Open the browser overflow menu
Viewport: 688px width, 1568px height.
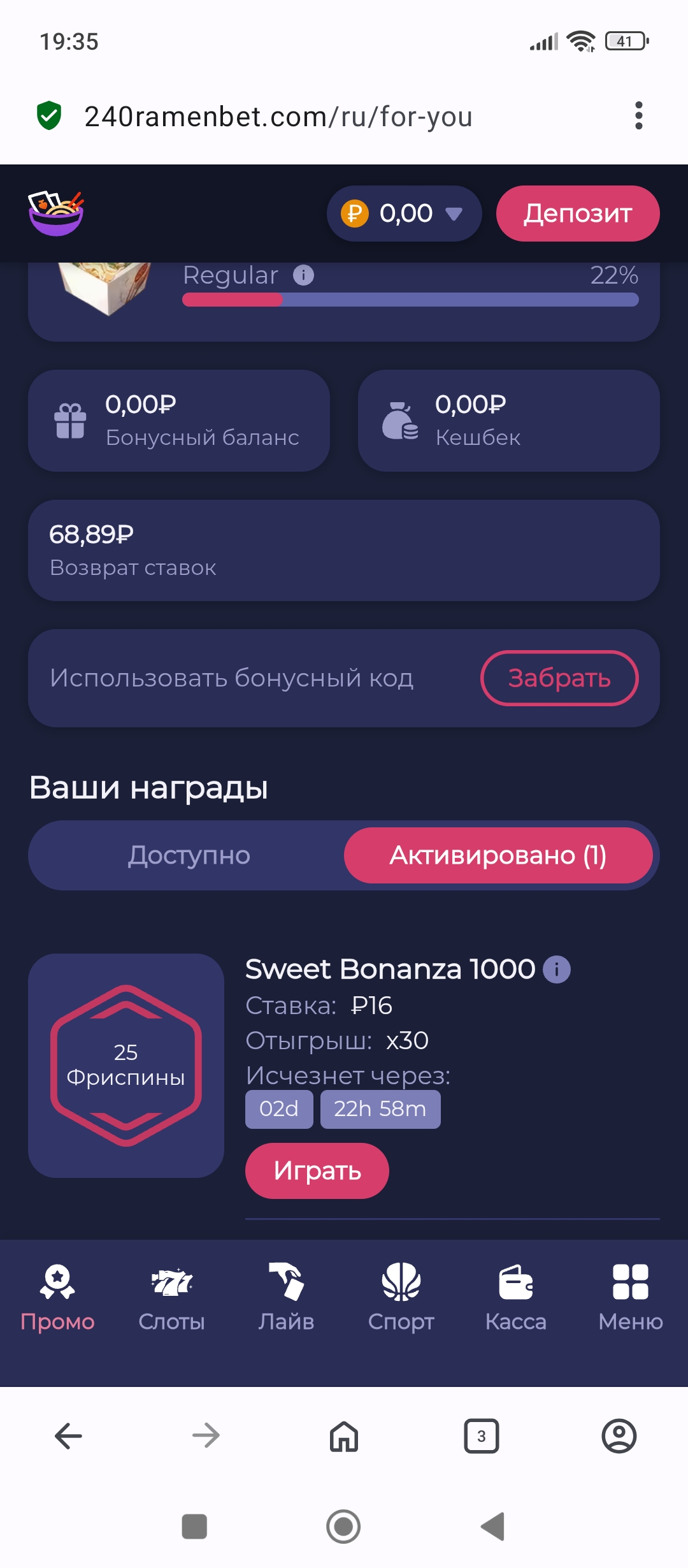[638, 115]
